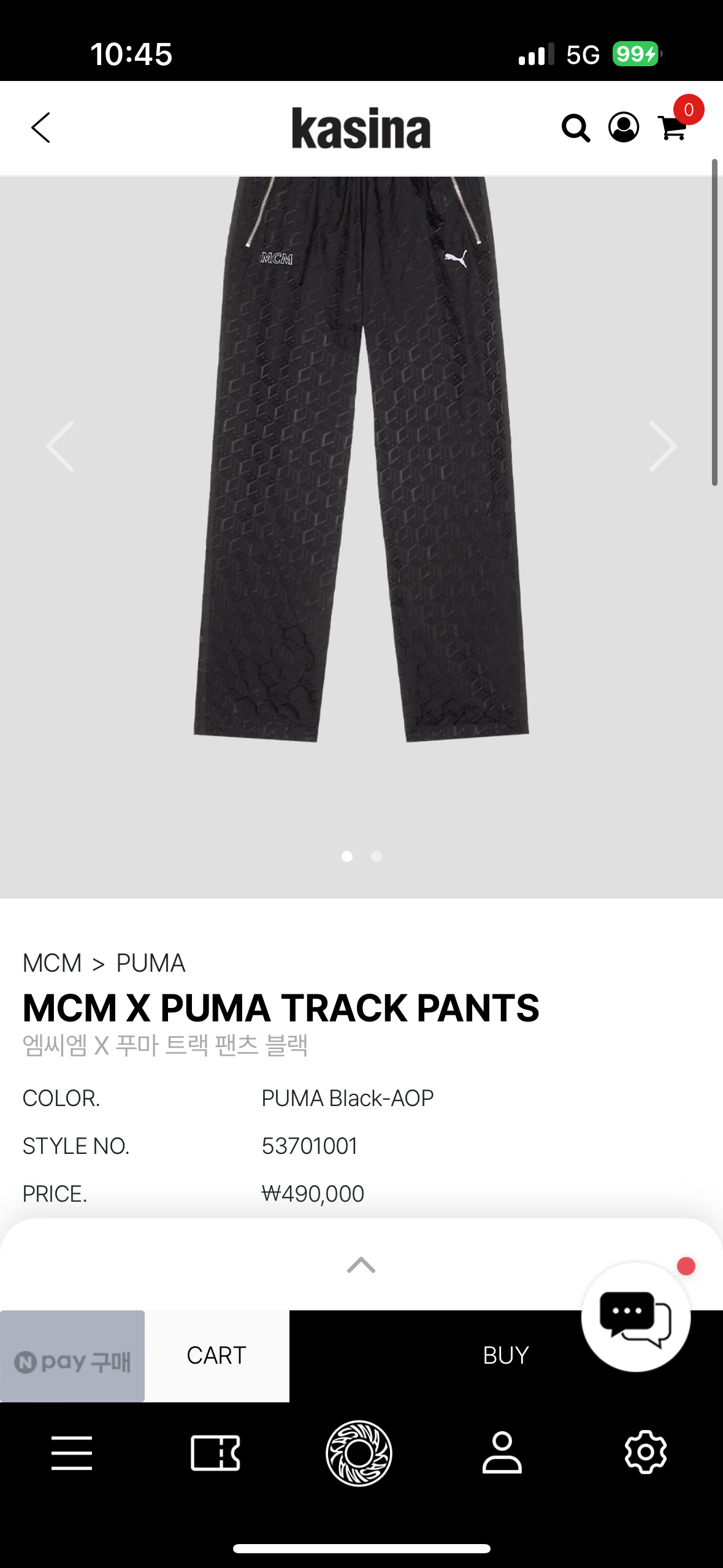
Task: Tap the kasina logo
Action: tap(361, 128)
